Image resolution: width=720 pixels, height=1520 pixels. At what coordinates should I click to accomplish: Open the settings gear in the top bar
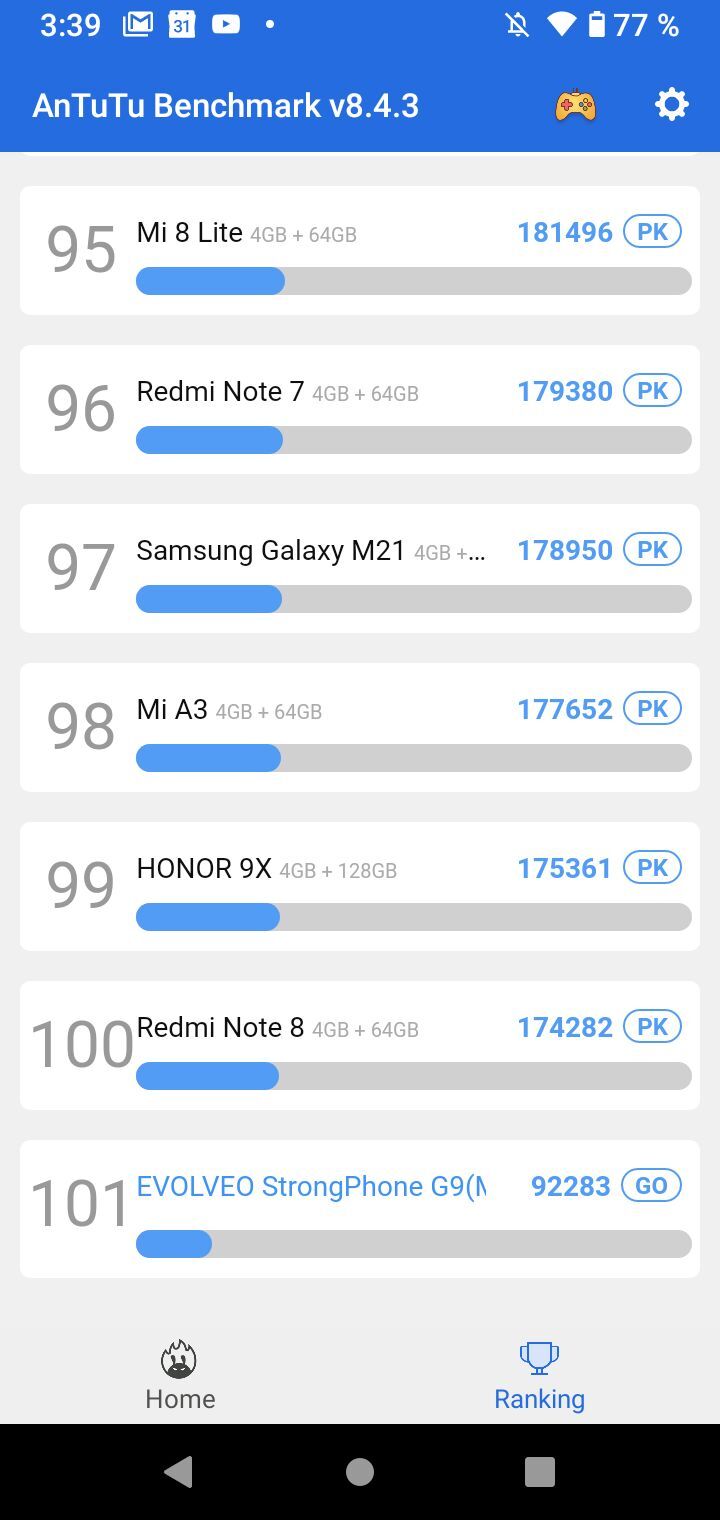coord(672,103)
